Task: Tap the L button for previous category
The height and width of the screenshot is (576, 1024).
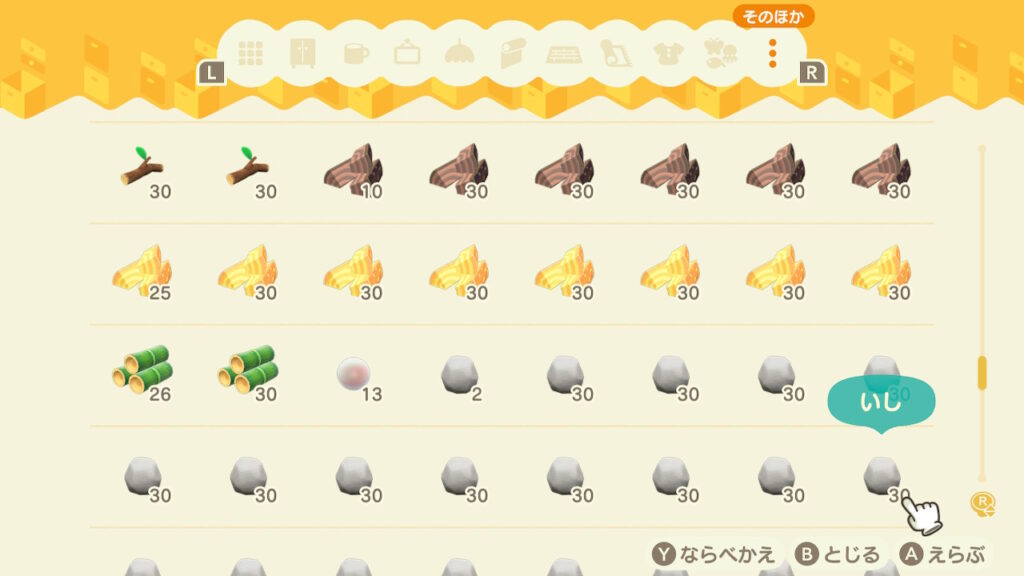Action: pyautogui.click(x=211, y=73)
